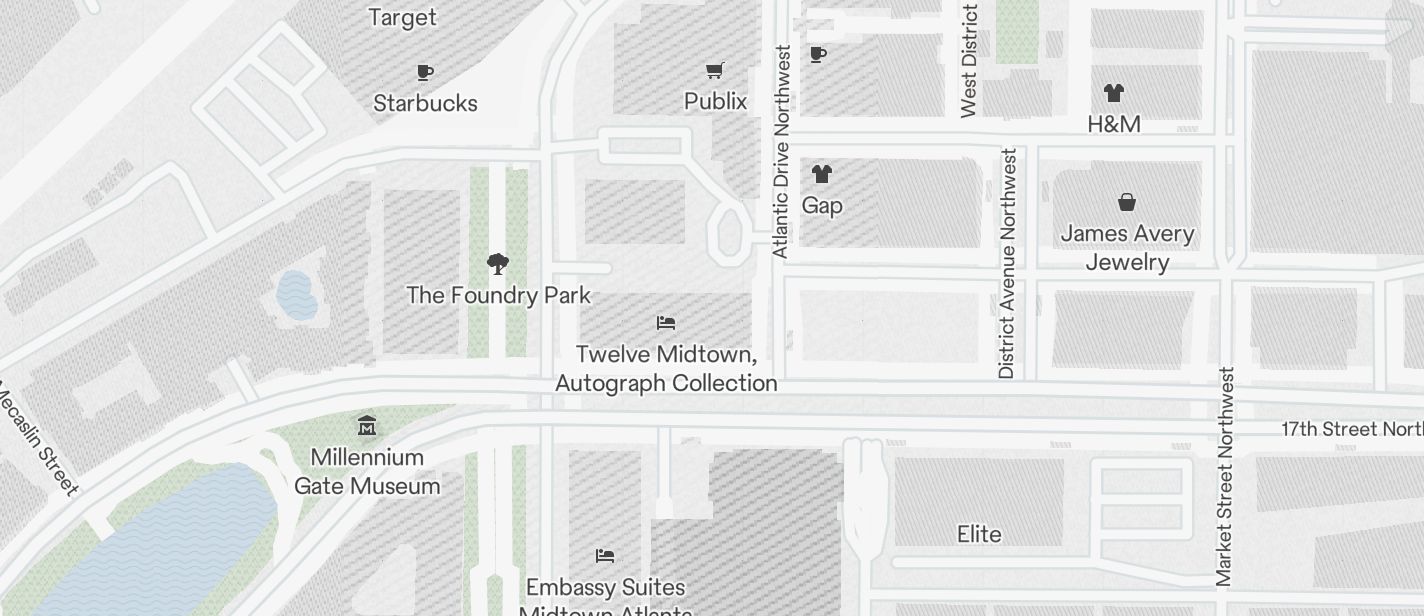Viewport: 1424px width, 616px height.
Task: Open the Gap clothing store marker
Action: click(822, 174)
